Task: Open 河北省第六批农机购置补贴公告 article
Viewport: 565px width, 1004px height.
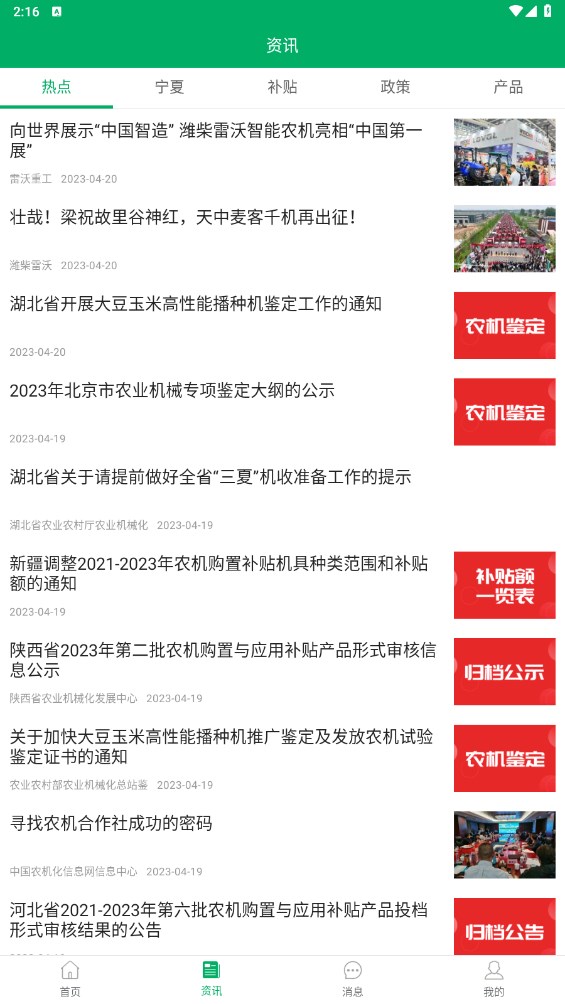Action: click(282, 922)
